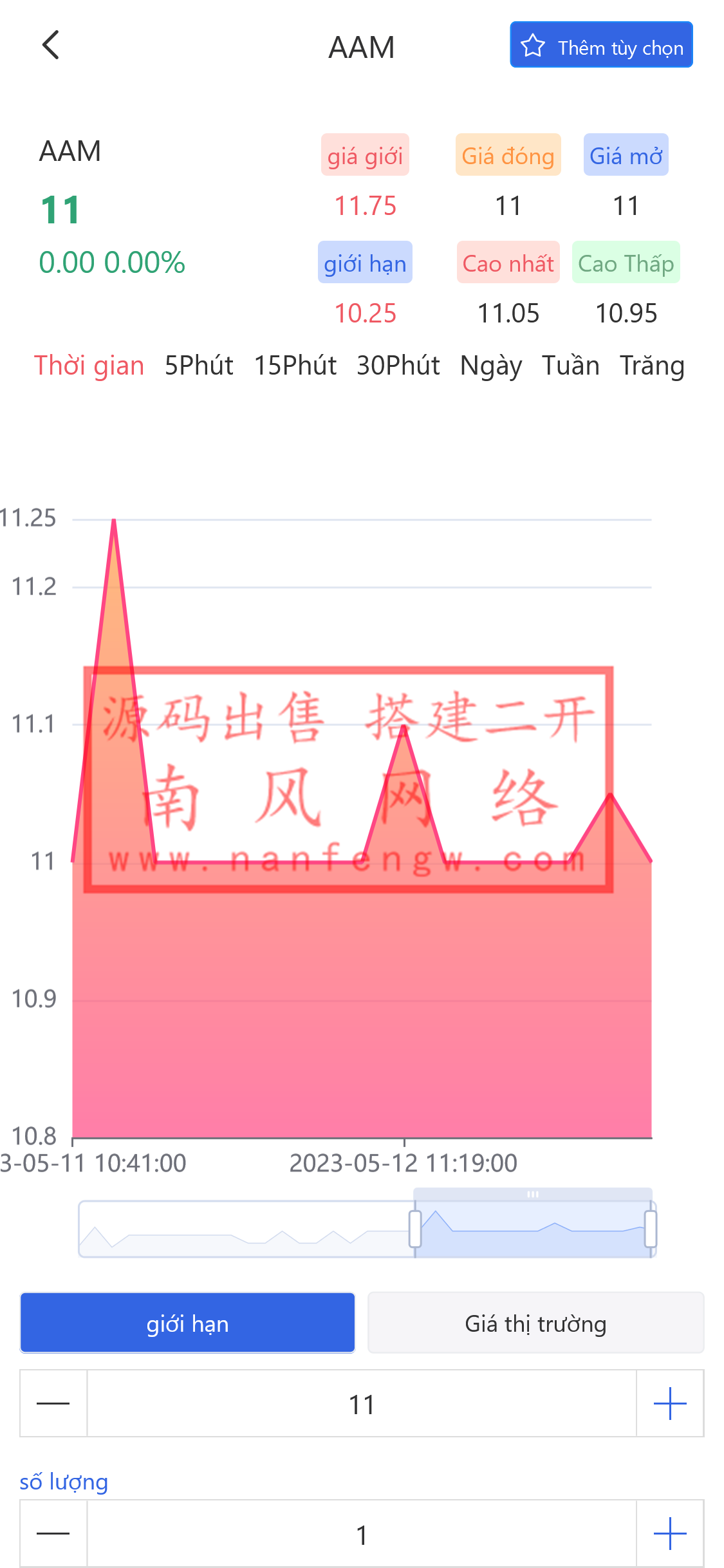Switch chart to 5Phút interval

(199, 366)
